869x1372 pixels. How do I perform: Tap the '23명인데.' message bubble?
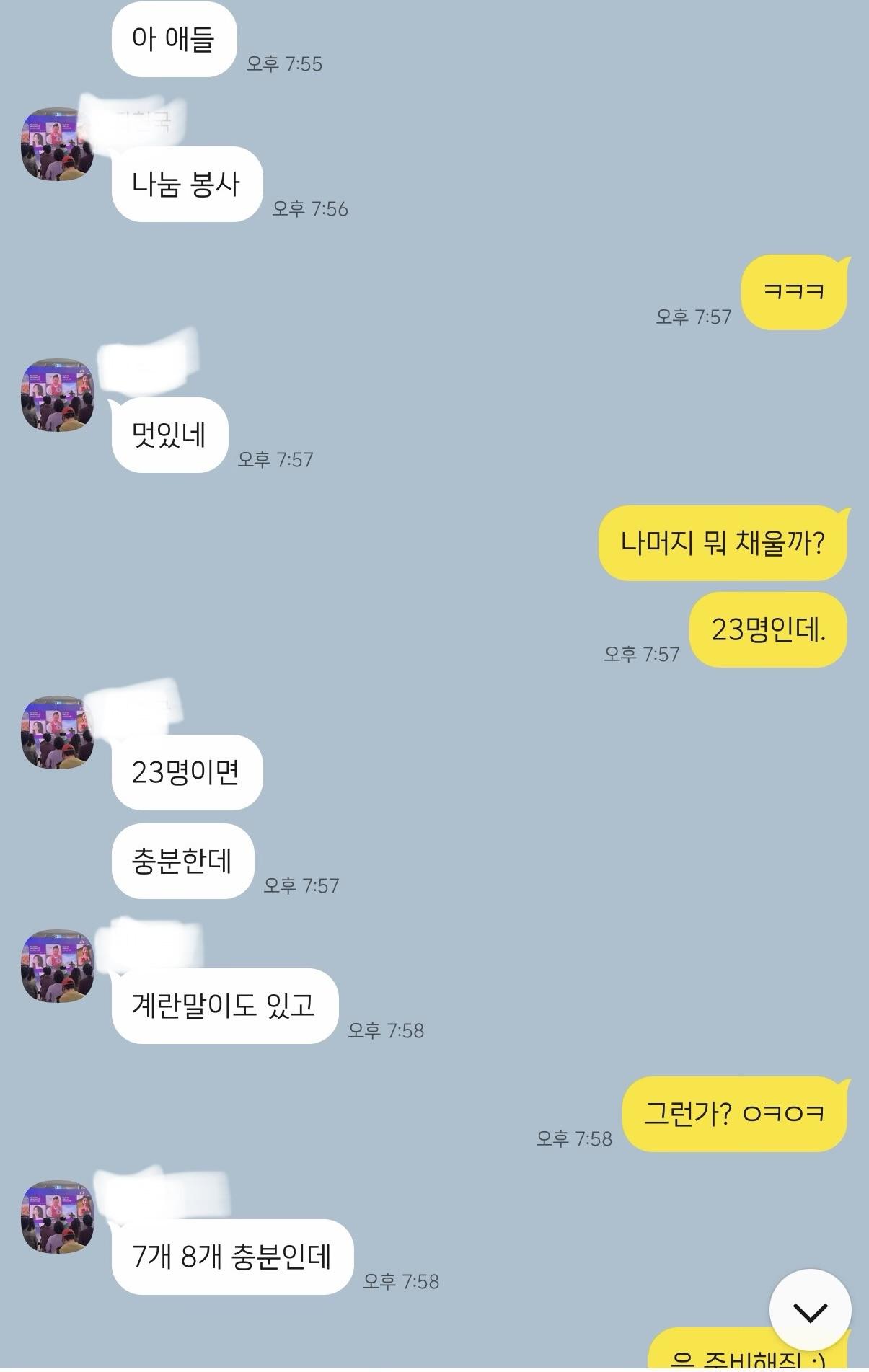click(x=767, y=630)
